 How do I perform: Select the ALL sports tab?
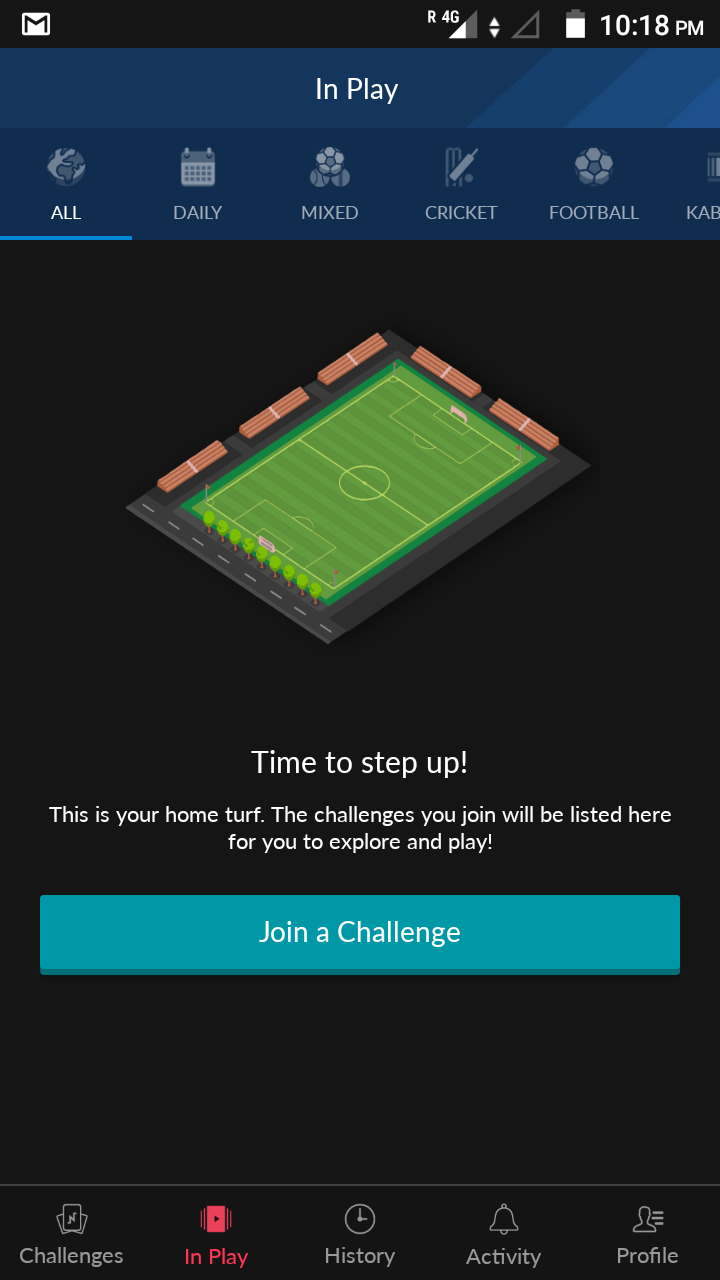point(66,185)
